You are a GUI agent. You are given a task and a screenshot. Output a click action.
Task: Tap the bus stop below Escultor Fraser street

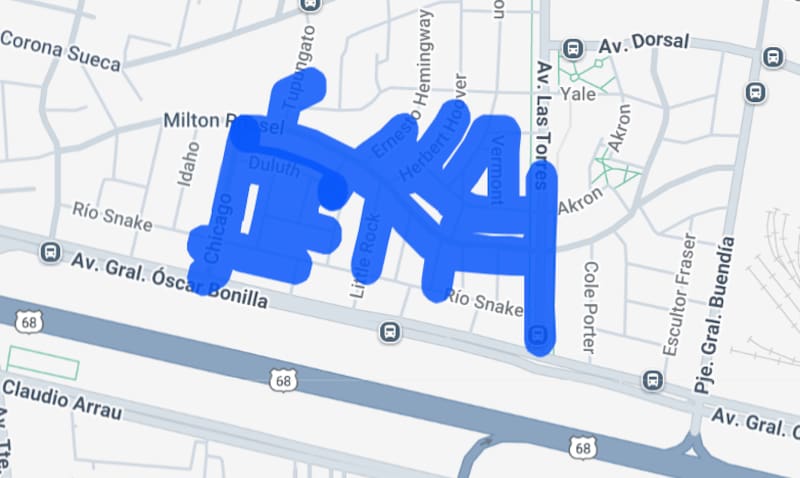coord(652,380)
